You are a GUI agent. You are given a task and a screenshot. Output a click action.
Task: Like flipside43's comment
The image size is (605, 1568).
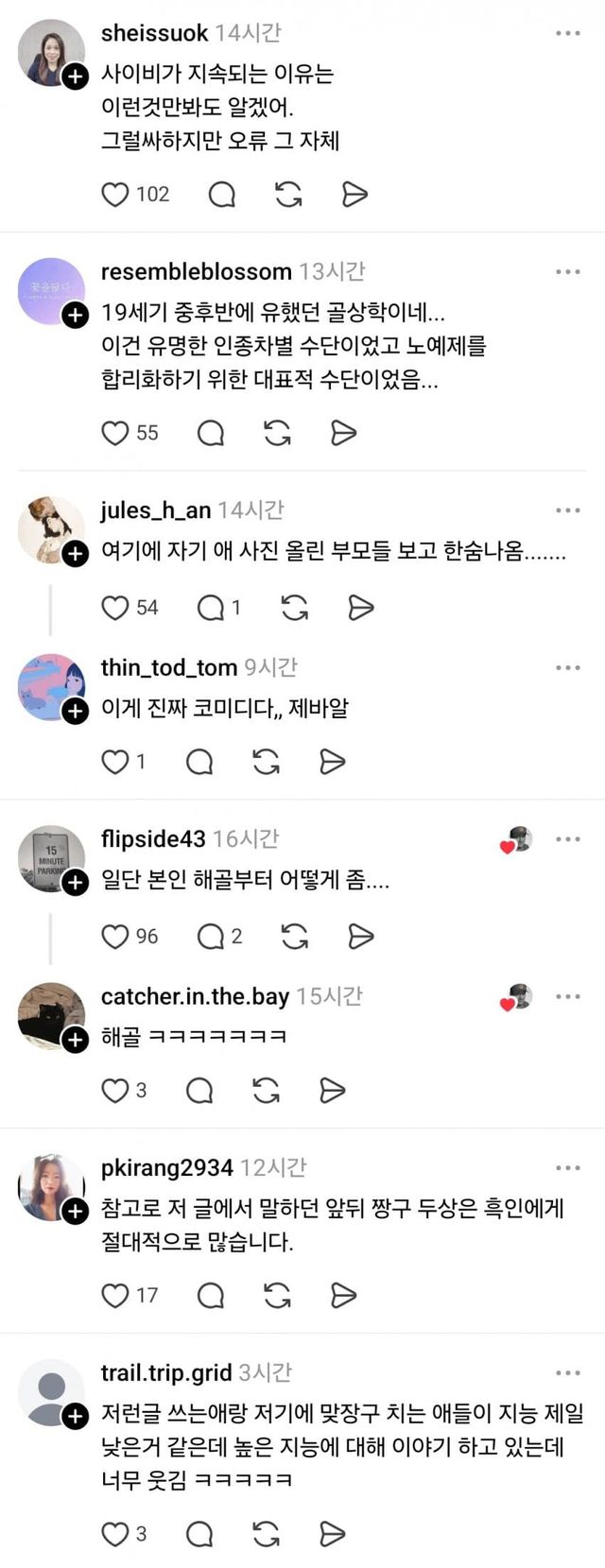tap(115, 937)
